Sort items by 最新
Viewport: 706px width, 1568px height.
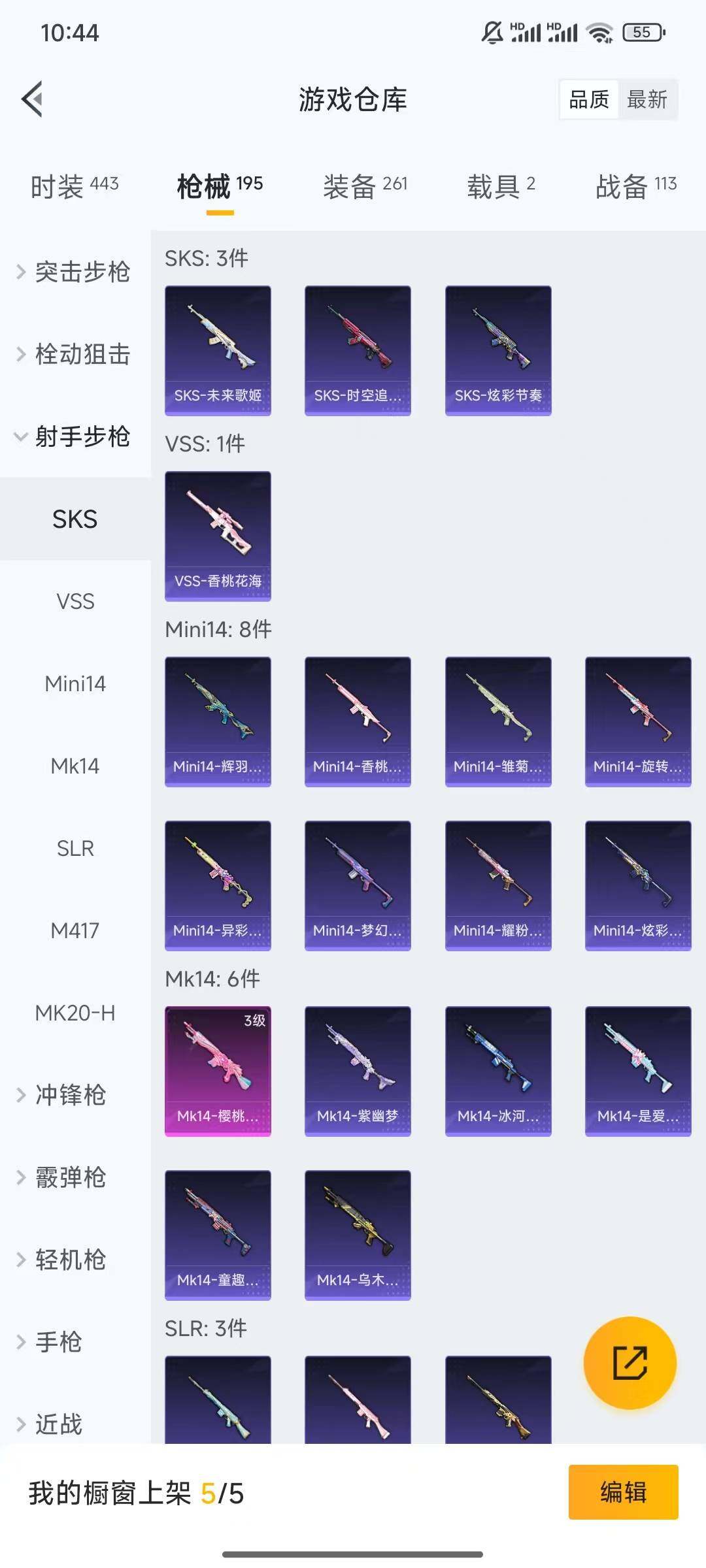(x=647, y=99)
